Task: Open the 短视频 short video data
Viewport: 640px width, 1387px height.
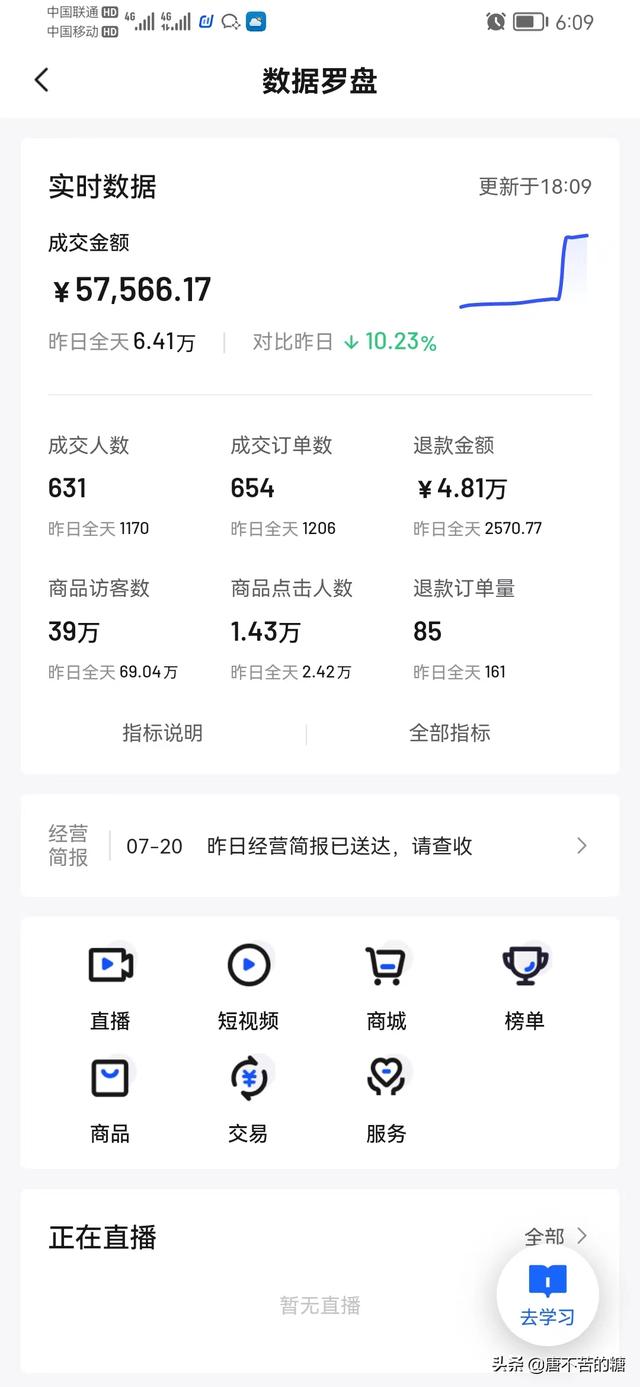Action: coord(248,987)
